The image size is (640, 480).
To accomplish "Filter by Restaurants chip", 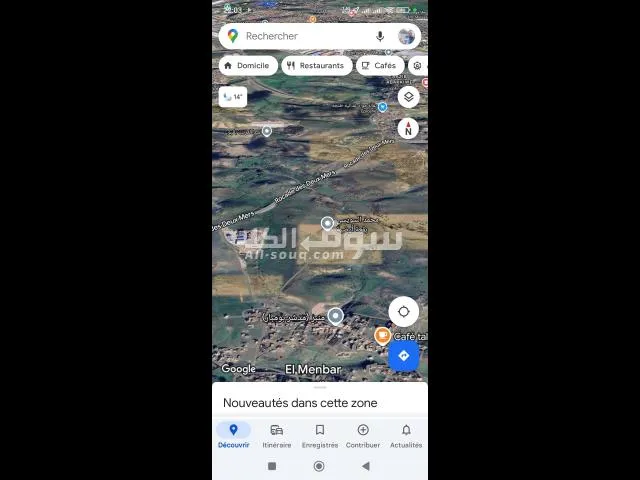I will [x=316, y=66].
